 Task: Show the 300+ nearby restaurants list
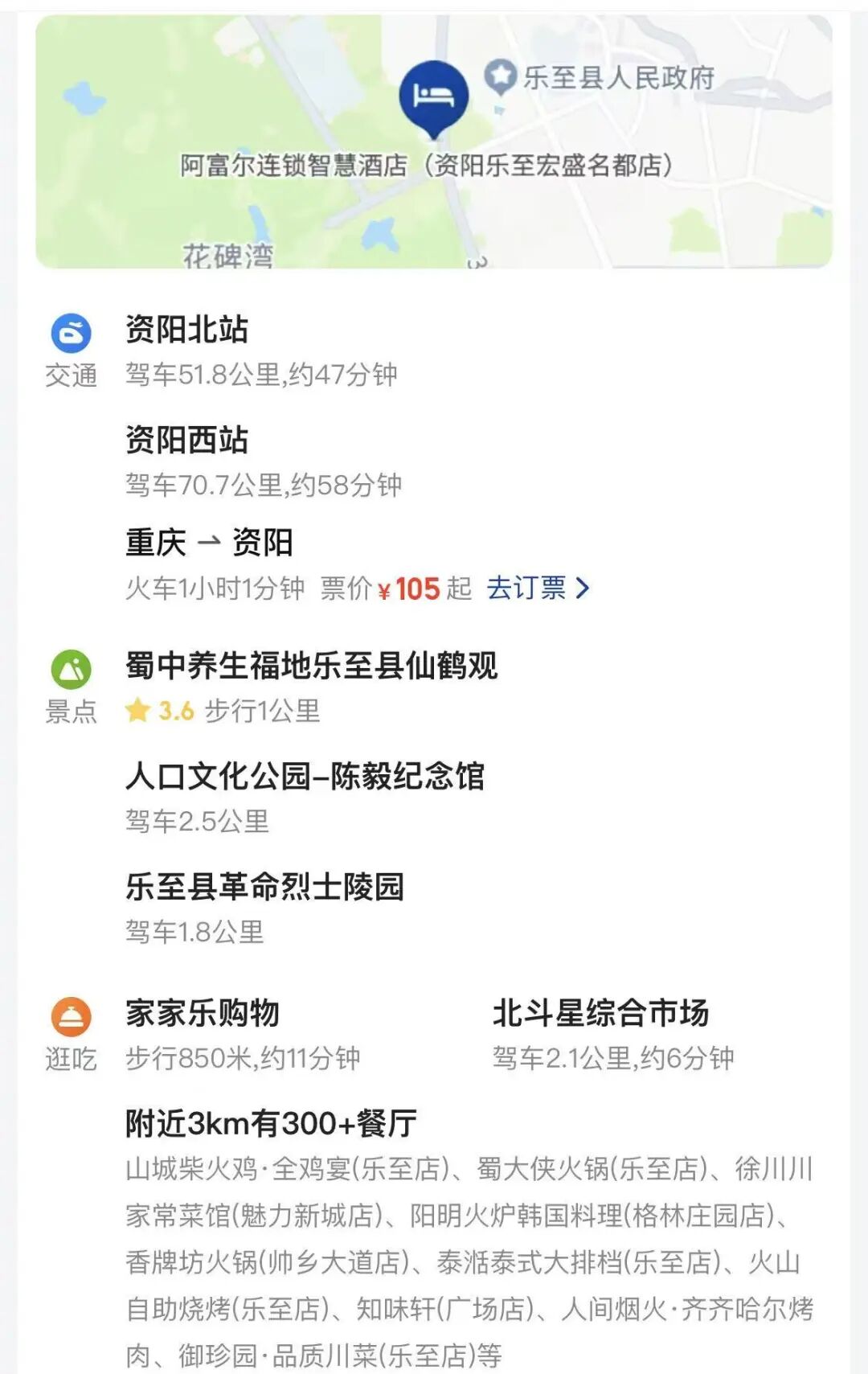(x=272, y=1123)
